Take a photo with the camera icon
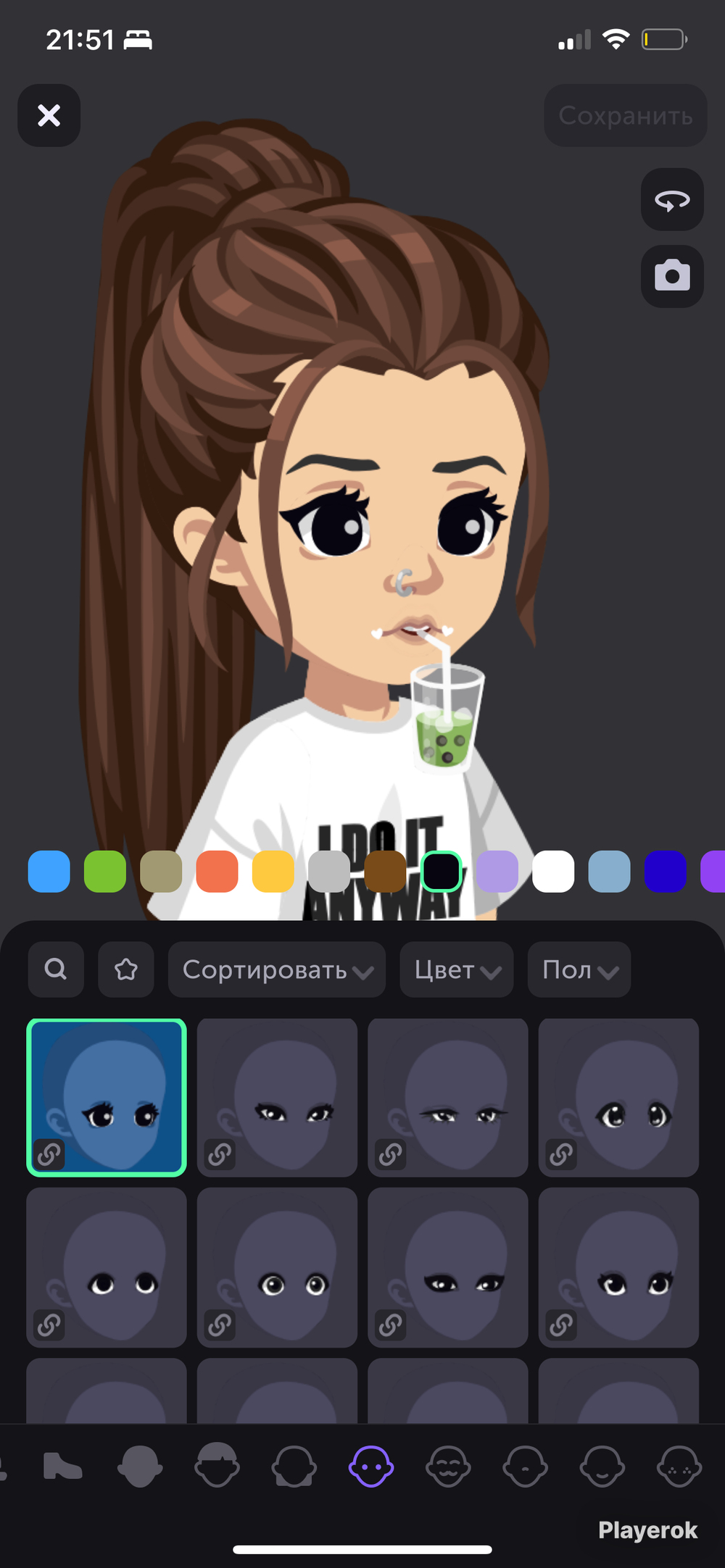 672,276
